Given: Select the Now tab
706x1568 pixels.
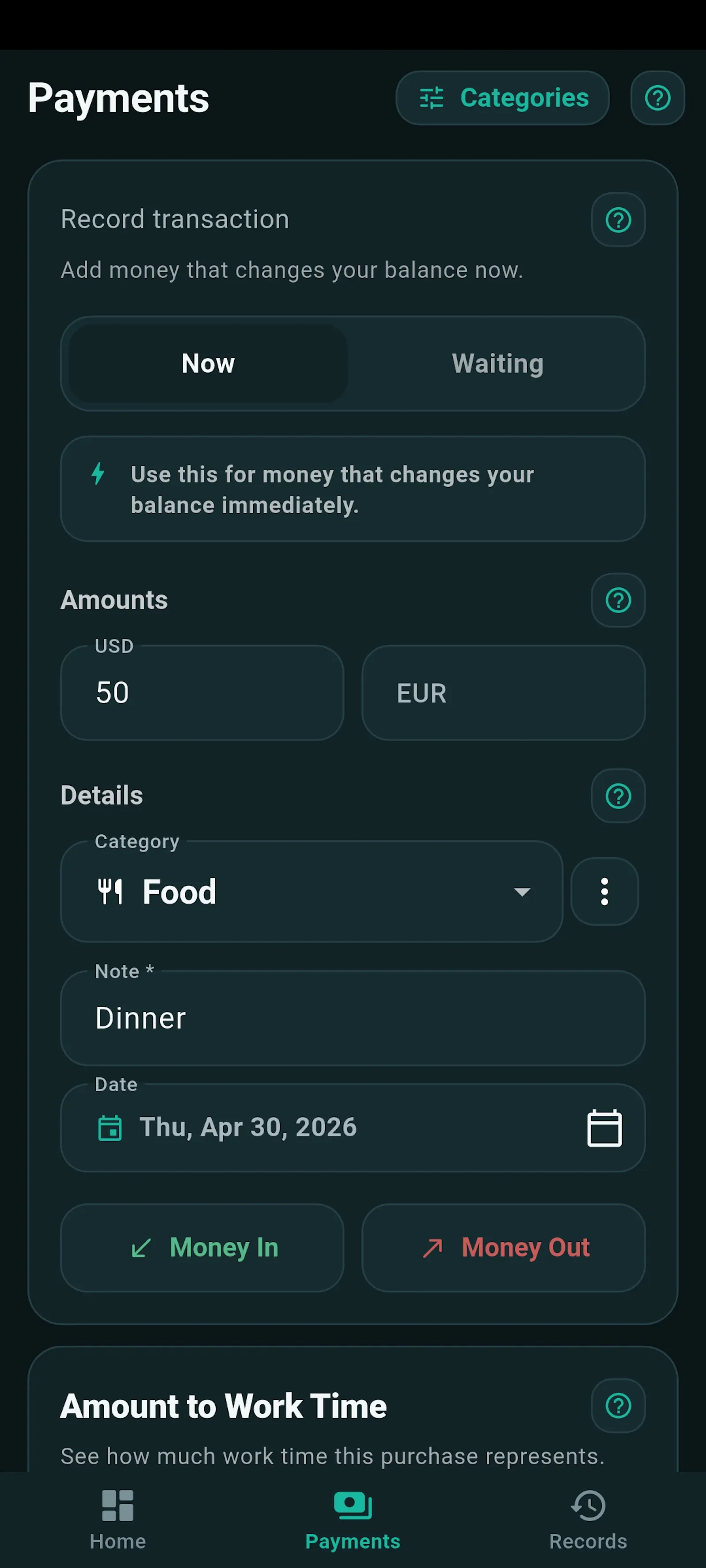Looking at the screenshot, I should [208, 363].
